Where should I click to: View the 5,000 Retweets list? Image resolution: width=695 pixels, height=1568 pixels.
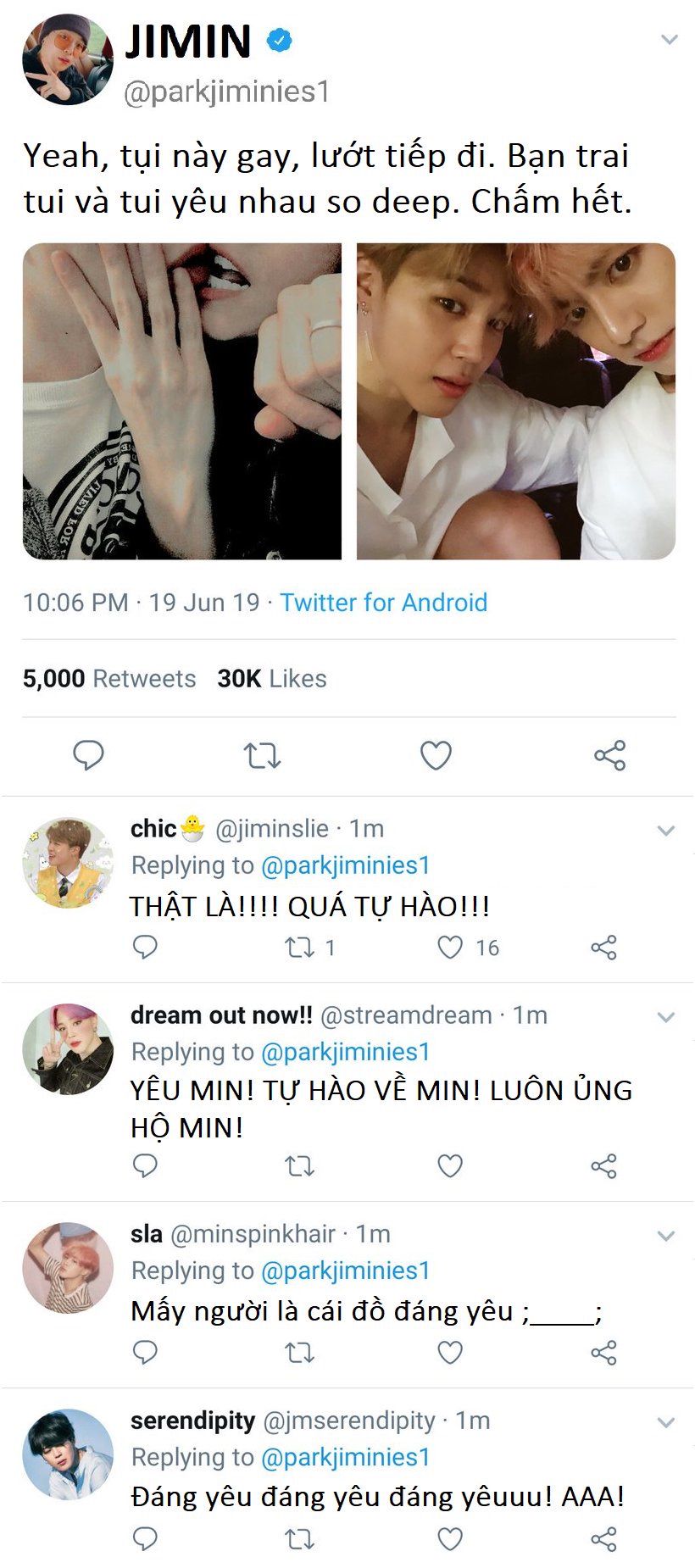(x=109, y=679)
